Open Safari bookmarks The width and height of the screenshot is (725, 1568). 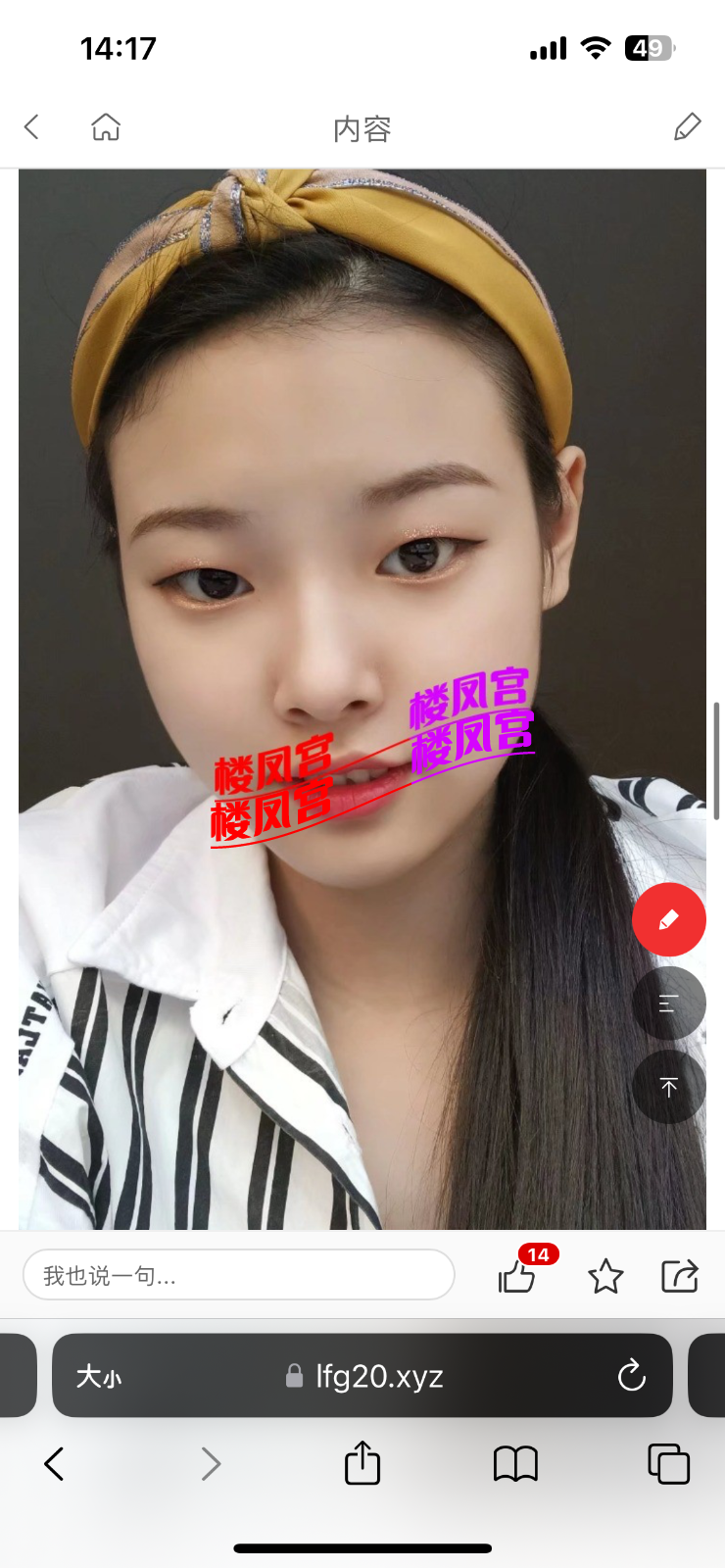coord(515,1464)
